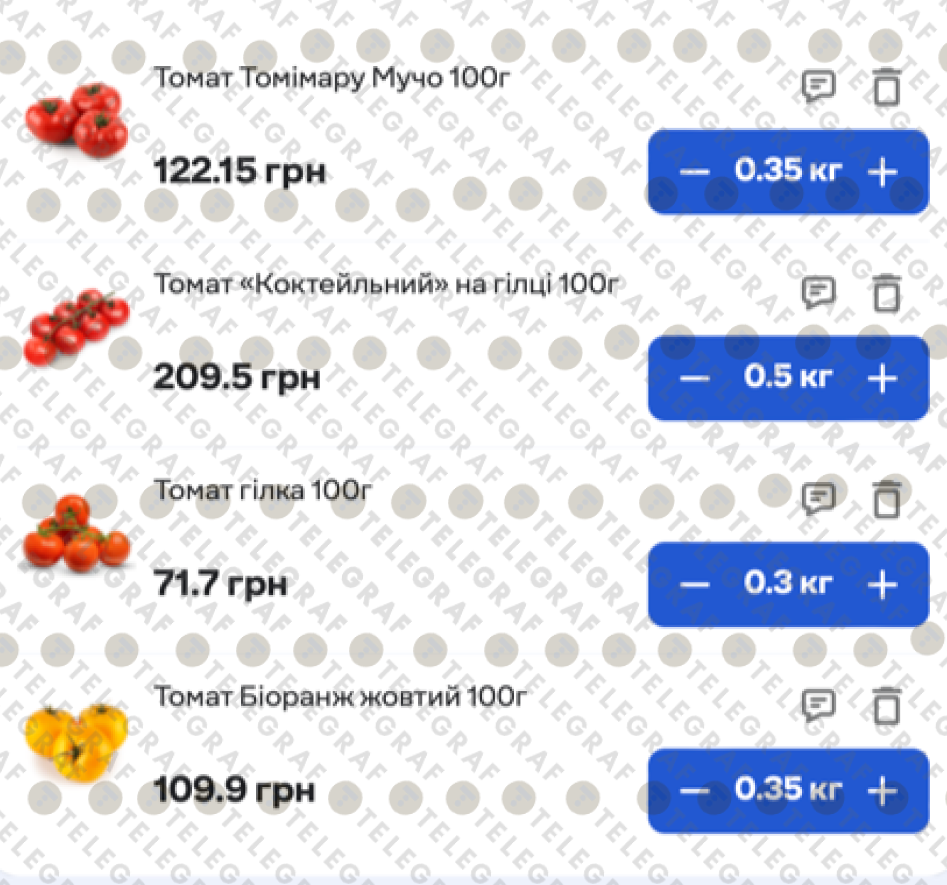The image size is (947, 885).
Task: Increase weight of Томат «Коктейльний» на гілці
Action: tap(882, 378)
